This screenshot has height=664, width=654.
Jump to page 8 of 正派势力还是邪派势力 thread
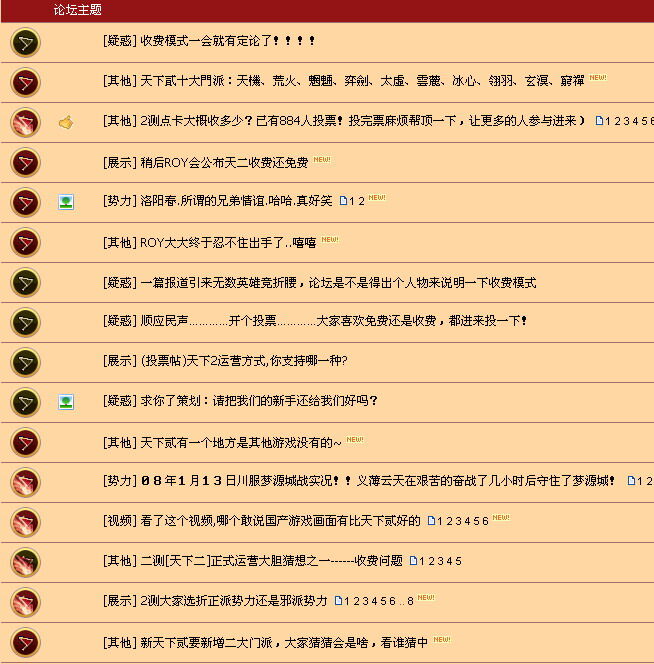(410, 601)
